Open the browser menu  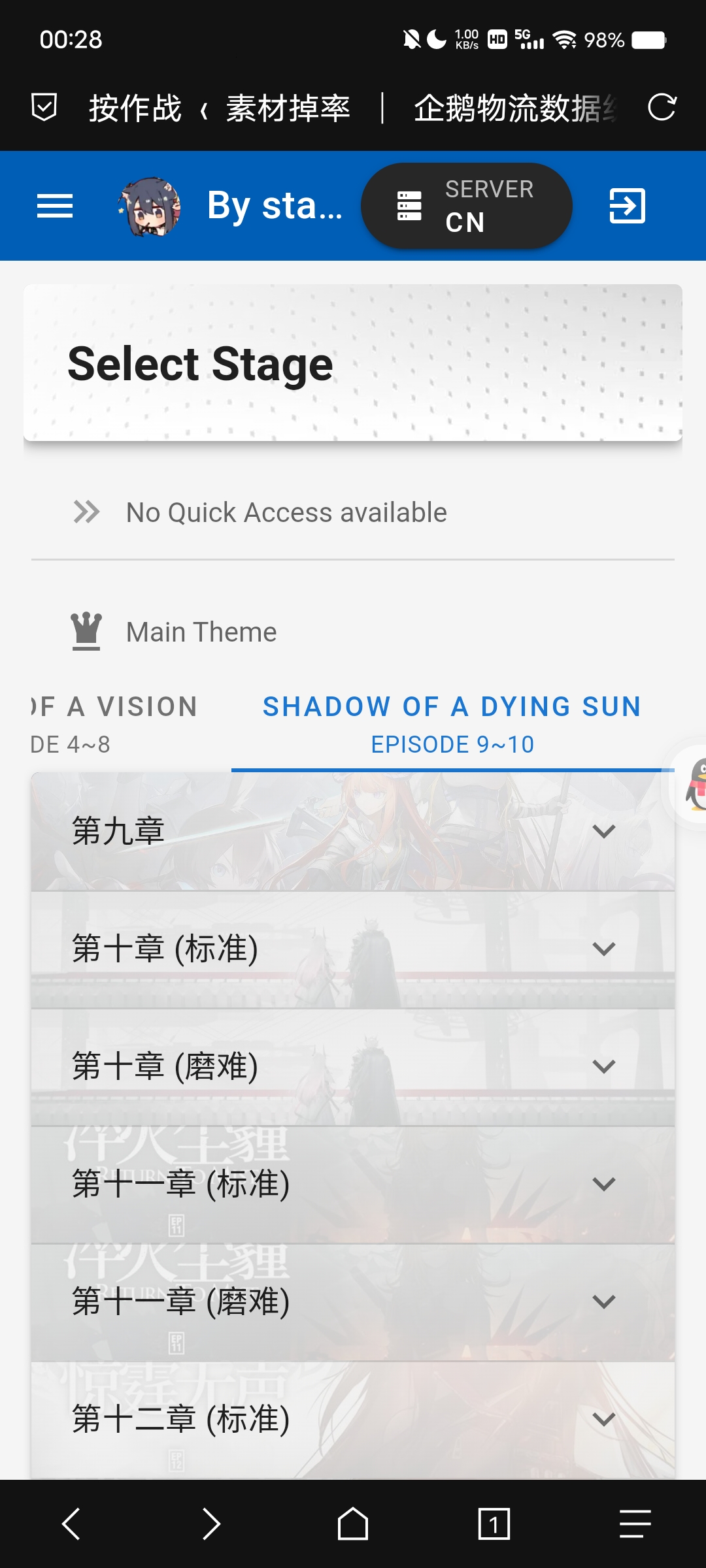pos(635,1524)
